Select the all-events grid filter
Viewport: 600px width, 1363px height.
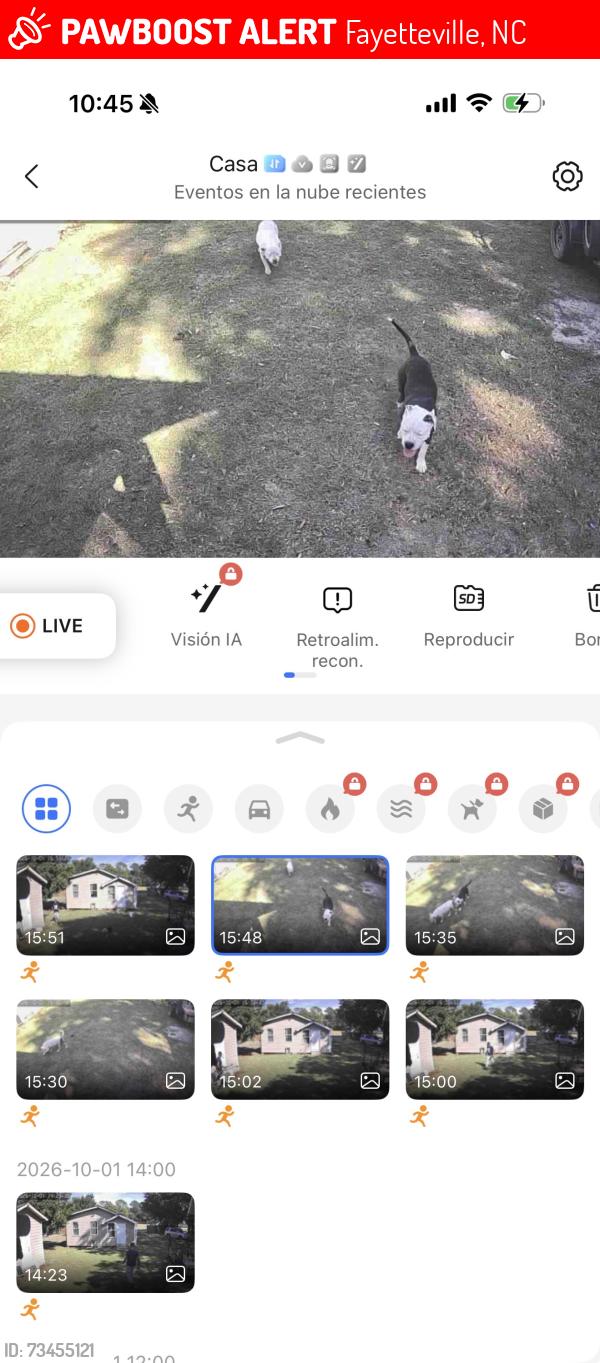tap(46, 809)
